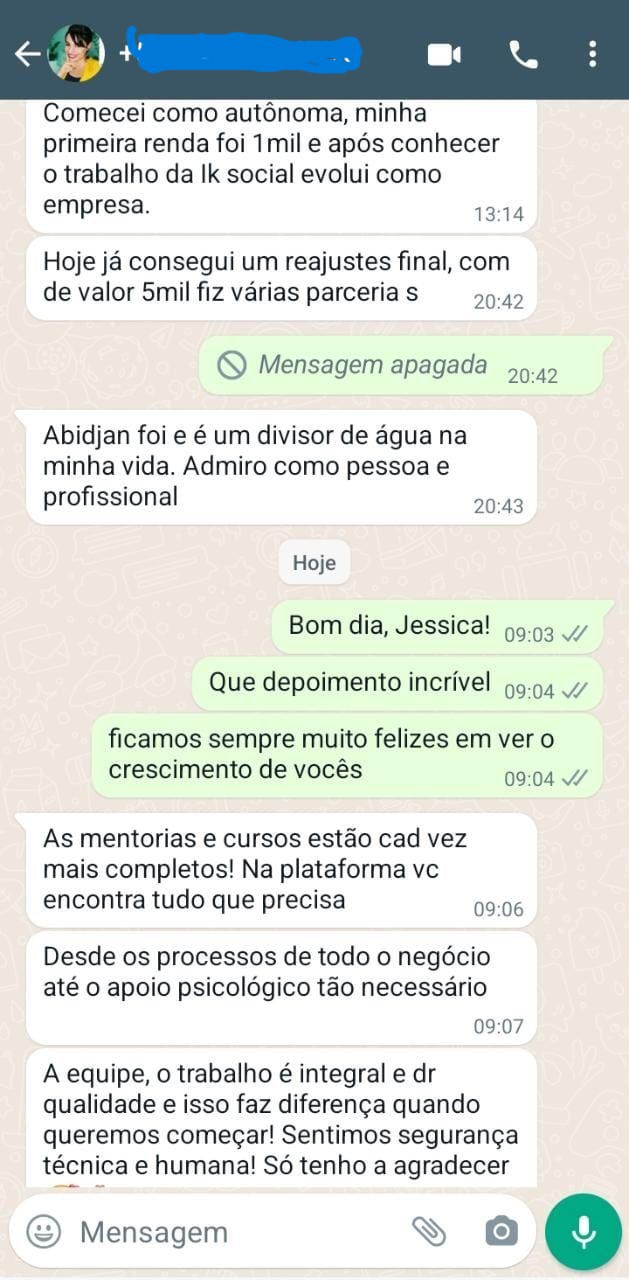Start a video call
This screenshot has height=1280, width=629.
pos(444,54)
